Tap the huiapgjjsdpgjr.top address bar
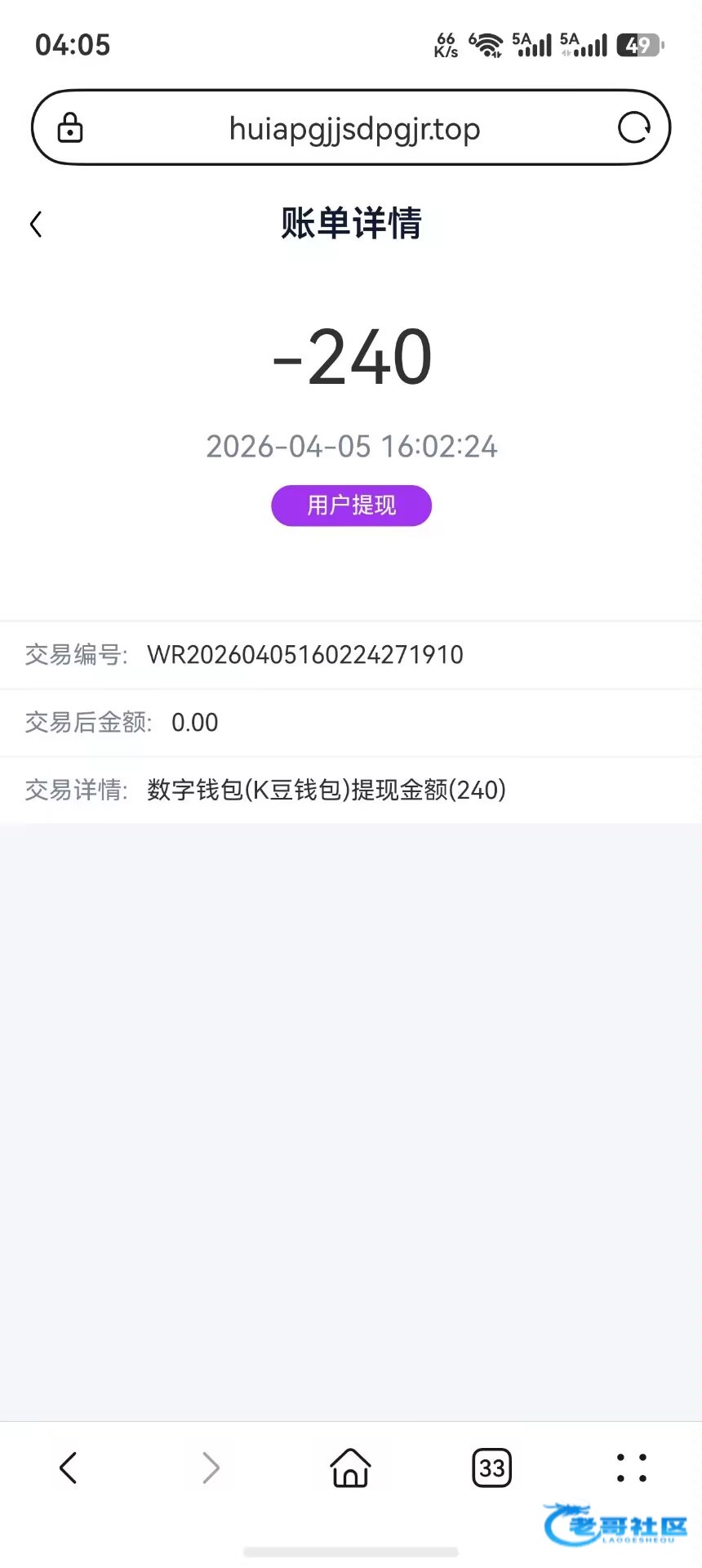 [x=354, y=129]
